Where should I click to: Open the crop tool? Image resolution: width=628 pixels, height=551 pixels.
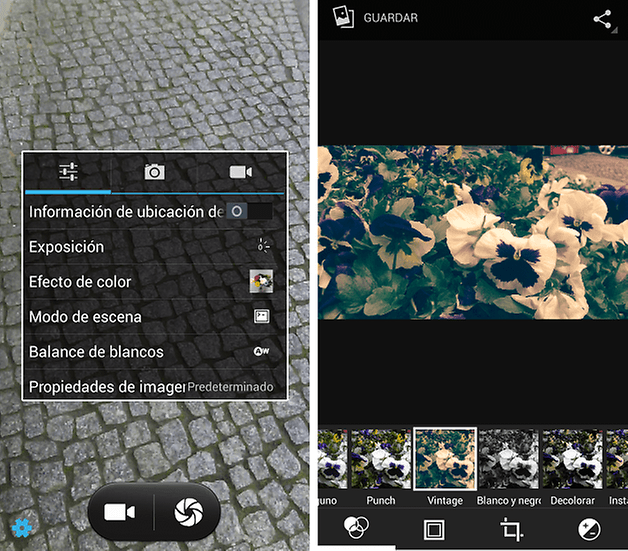(511, 529)
